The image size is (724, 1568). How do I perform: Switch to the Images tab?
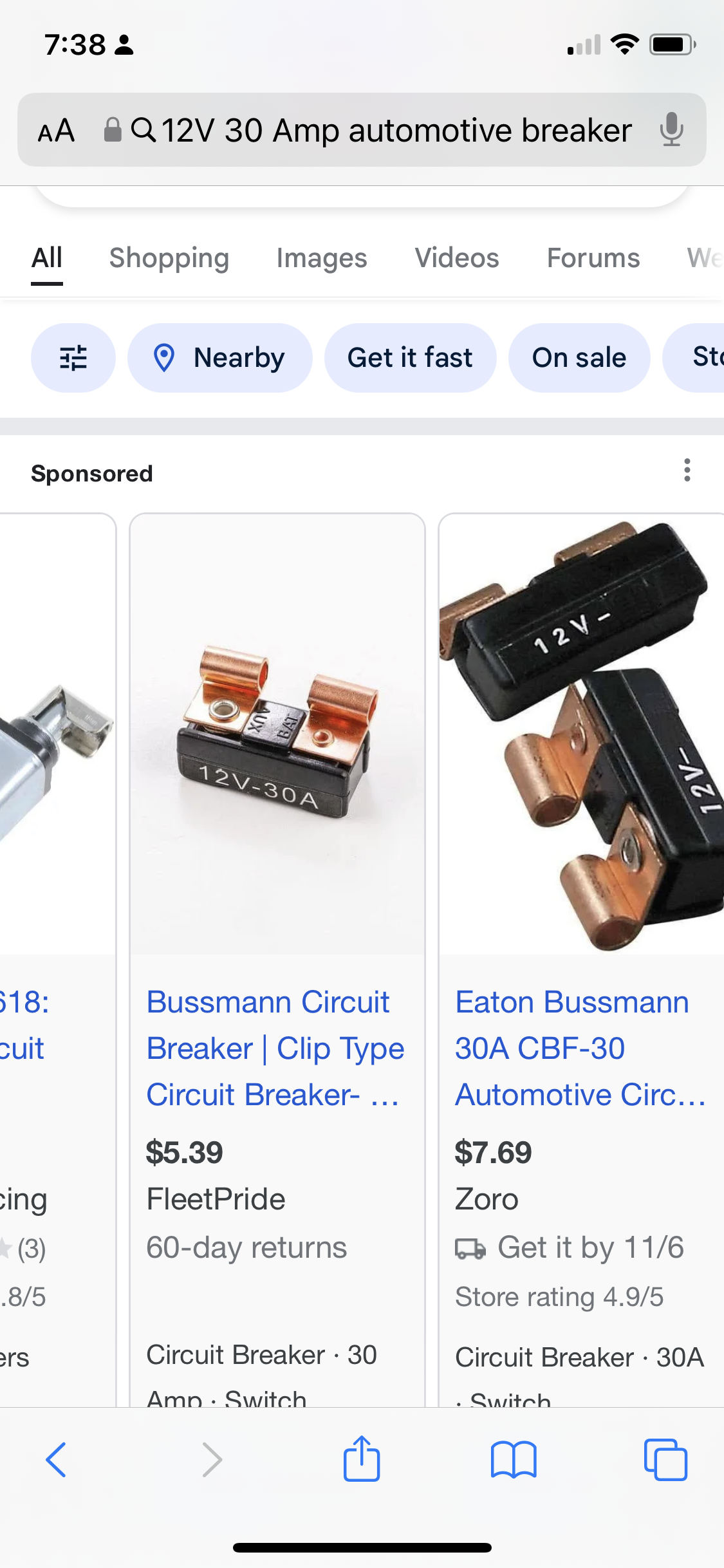321,258
